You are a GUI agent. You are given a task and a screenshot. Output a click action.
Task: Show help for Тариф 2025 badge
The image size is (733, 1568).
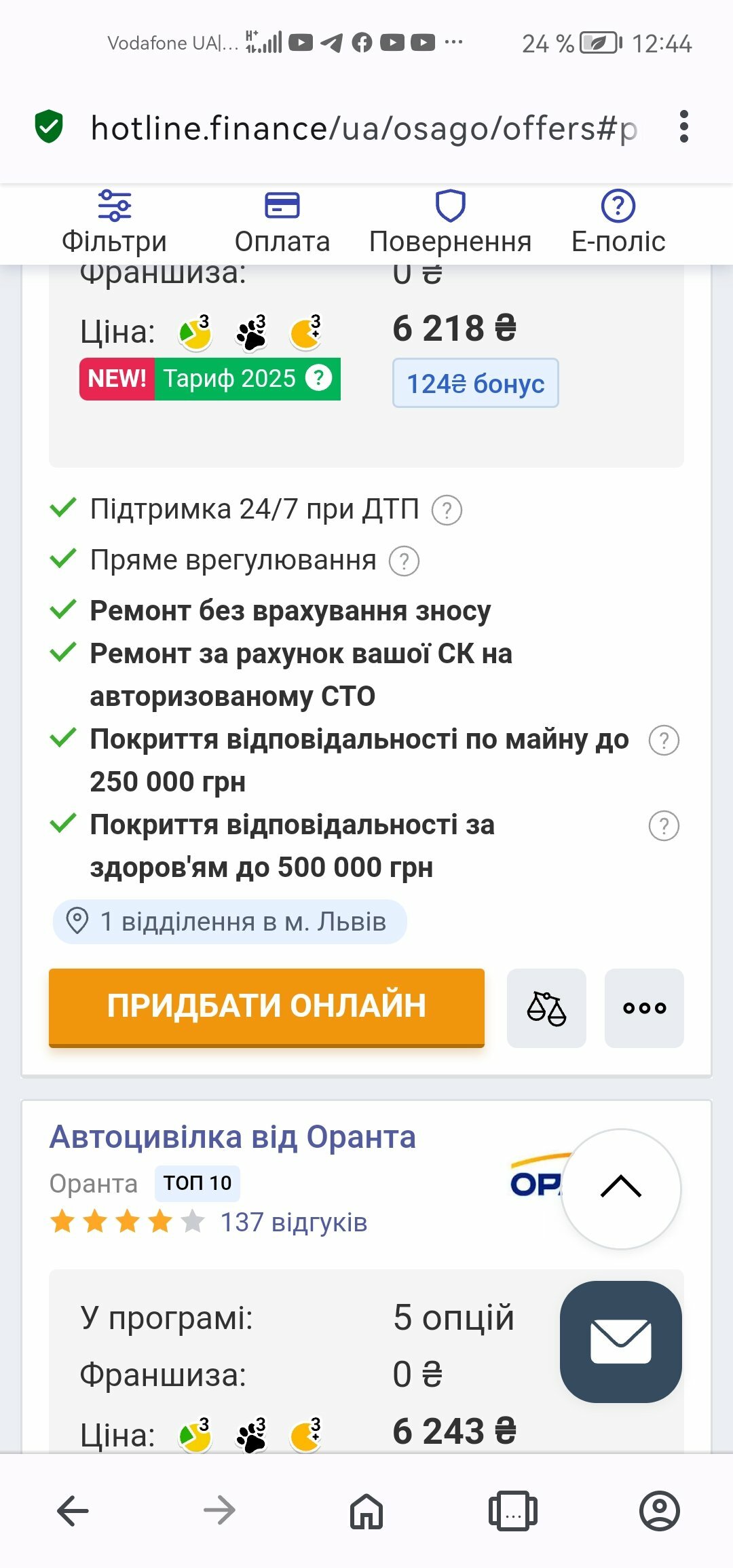(318, 377)
